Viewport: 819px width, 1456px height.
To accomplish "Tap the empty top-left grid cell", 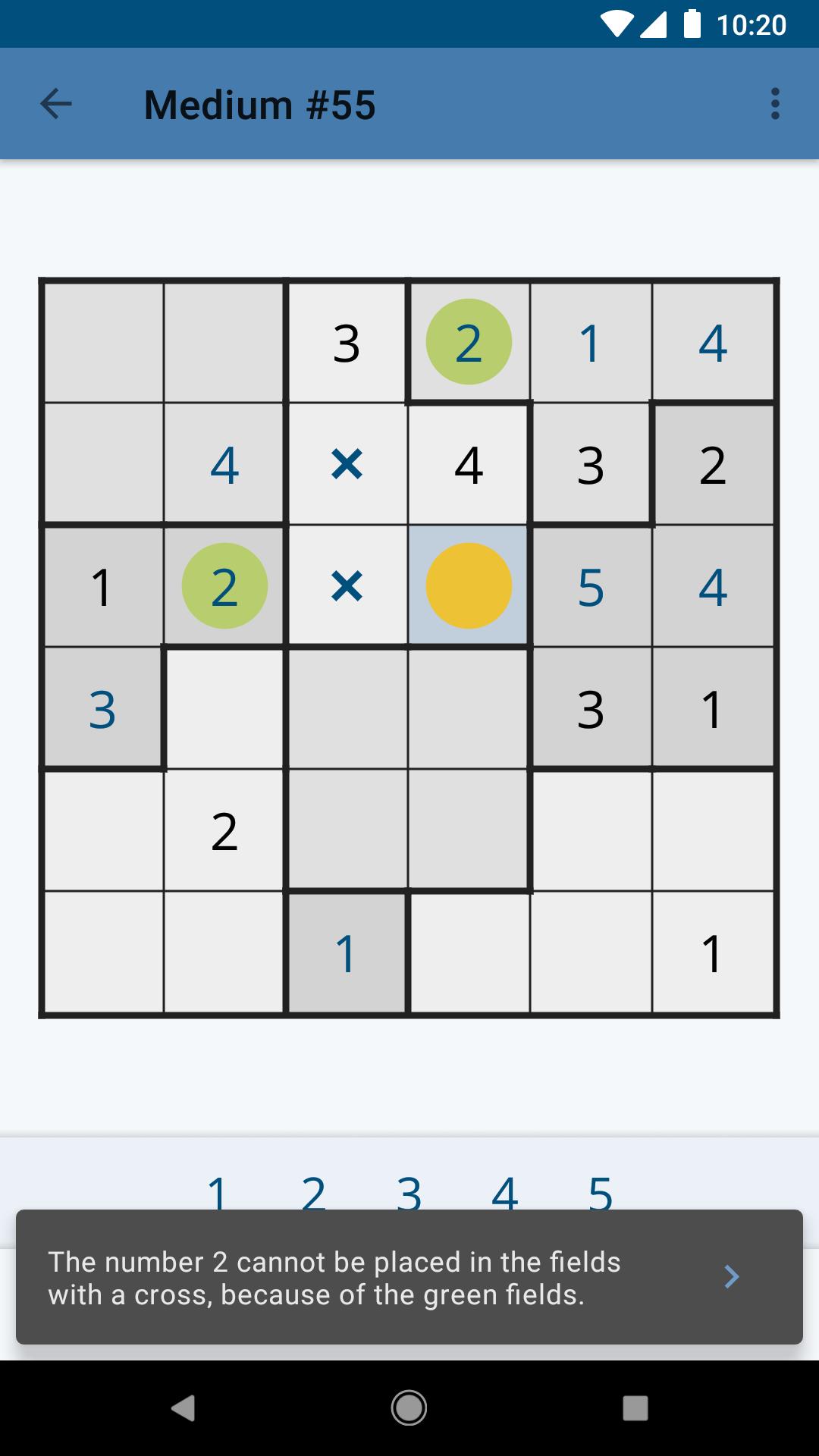I will (103, 342).
